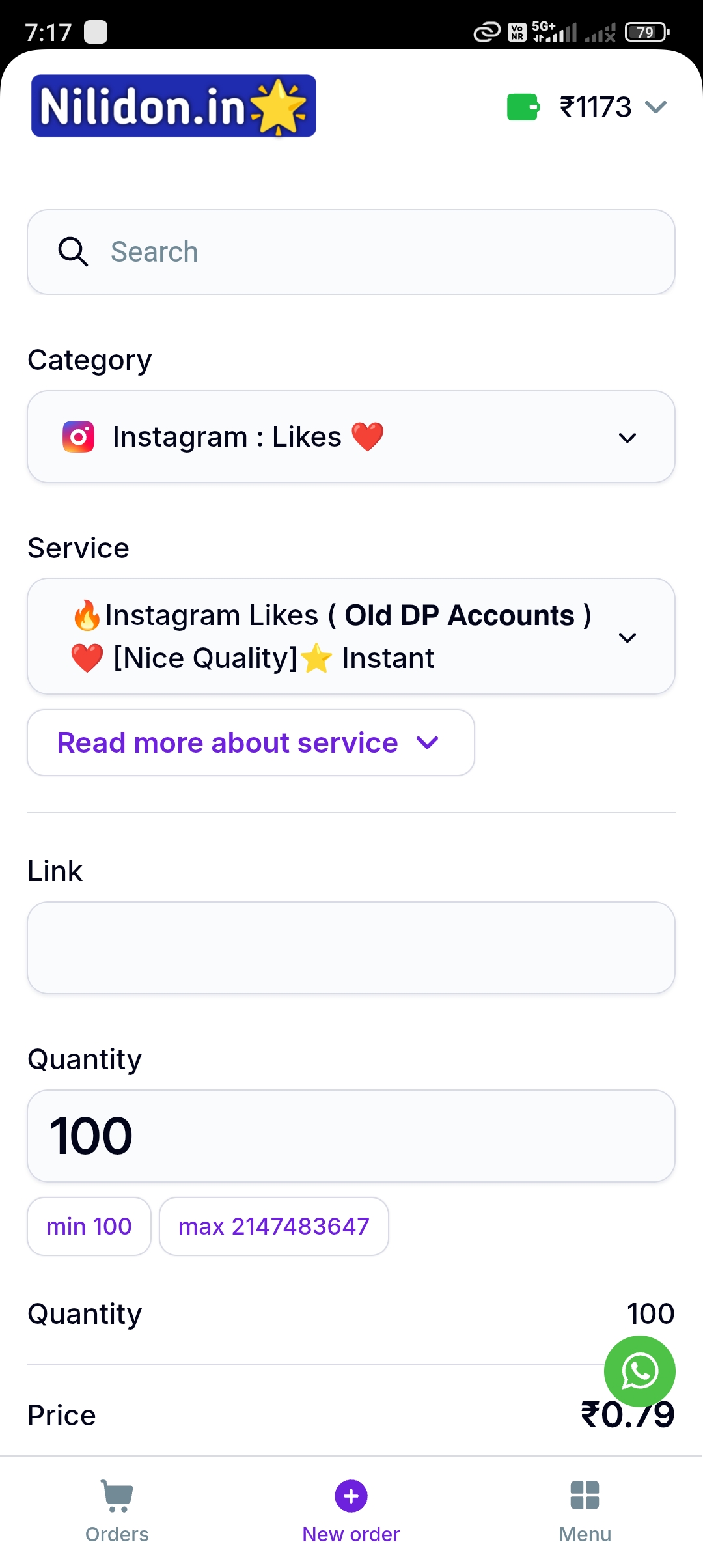Edit the Quantity field showing 100
Viewport: 703px width, 1568px height.
point(351,1136)
